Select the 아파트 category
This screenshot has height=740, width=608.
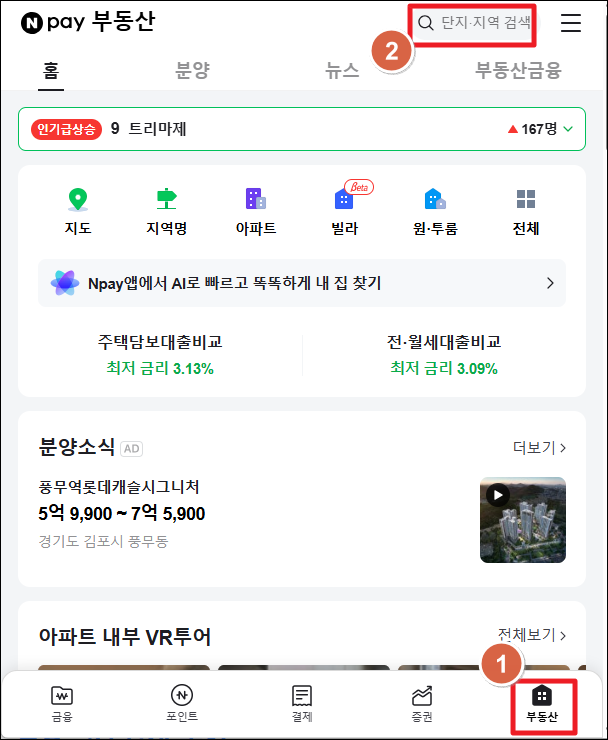[256, 212]
